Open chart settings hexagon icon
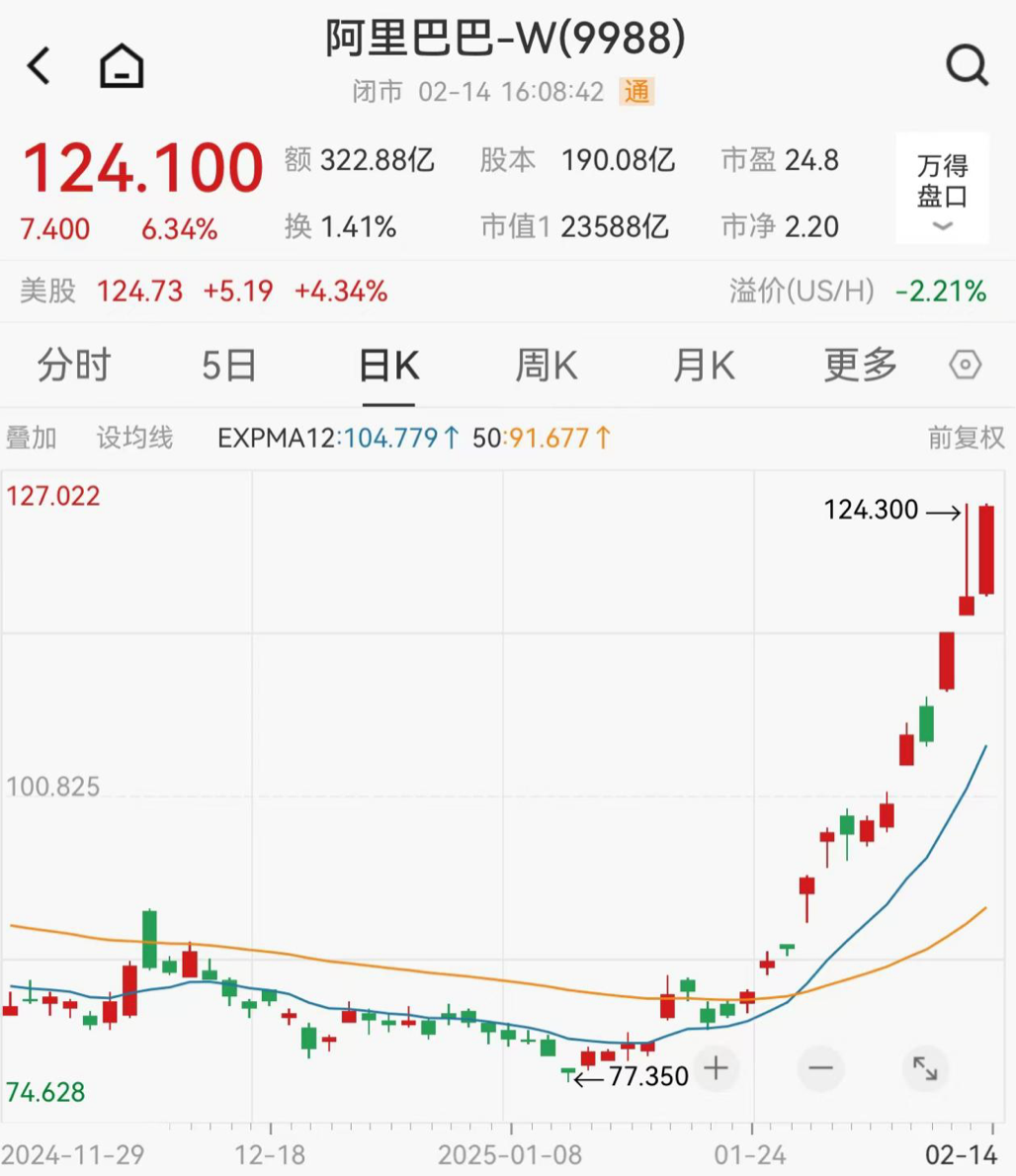Screen dimensions: 1016x1176 [x=965, y=366]
